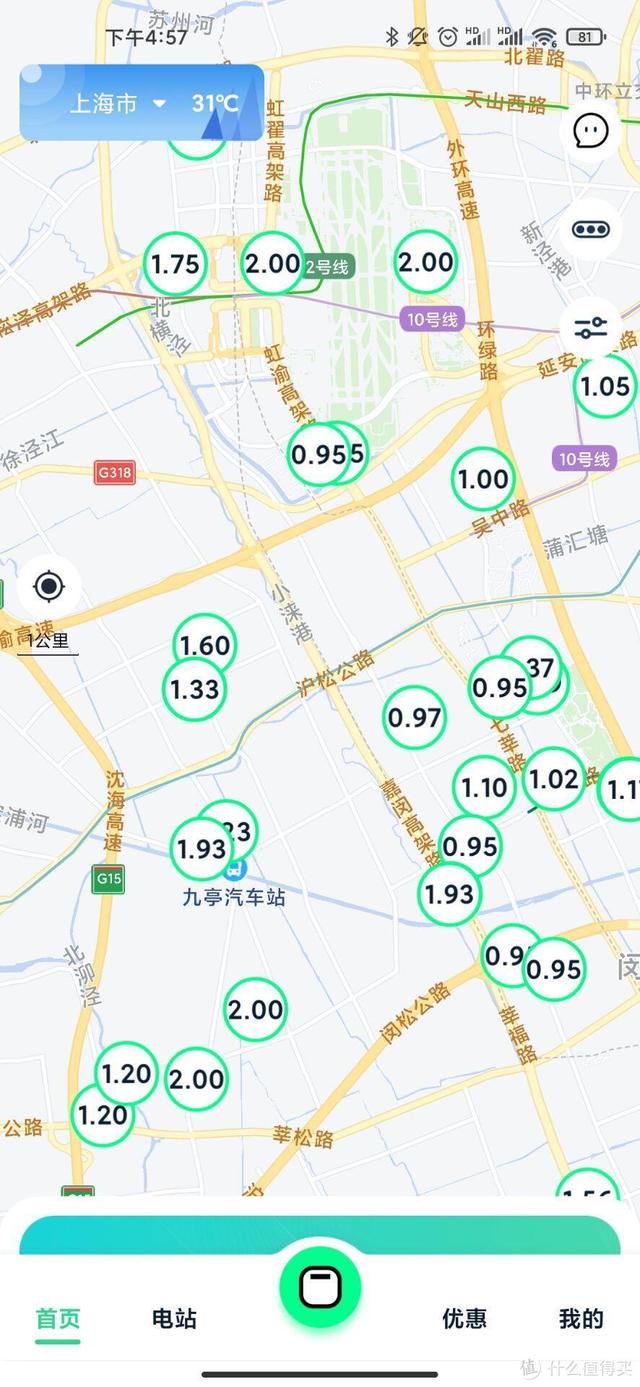This screenshot has width=640, height=1387.
Task: Open the three-dot more options button
Action: 591,229
